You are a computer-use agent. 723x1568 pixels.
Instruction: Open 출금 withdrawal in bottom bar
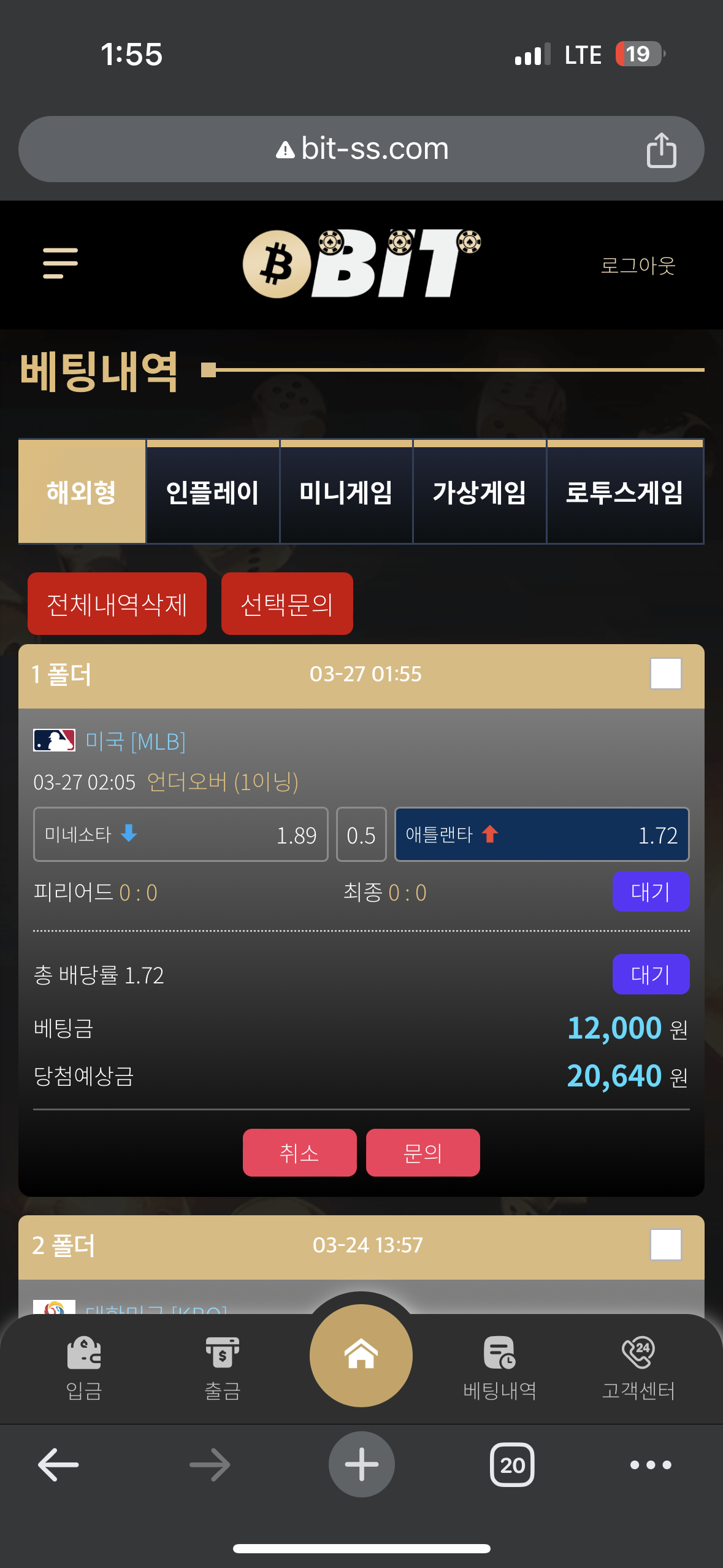click(x=222, y=1368)
